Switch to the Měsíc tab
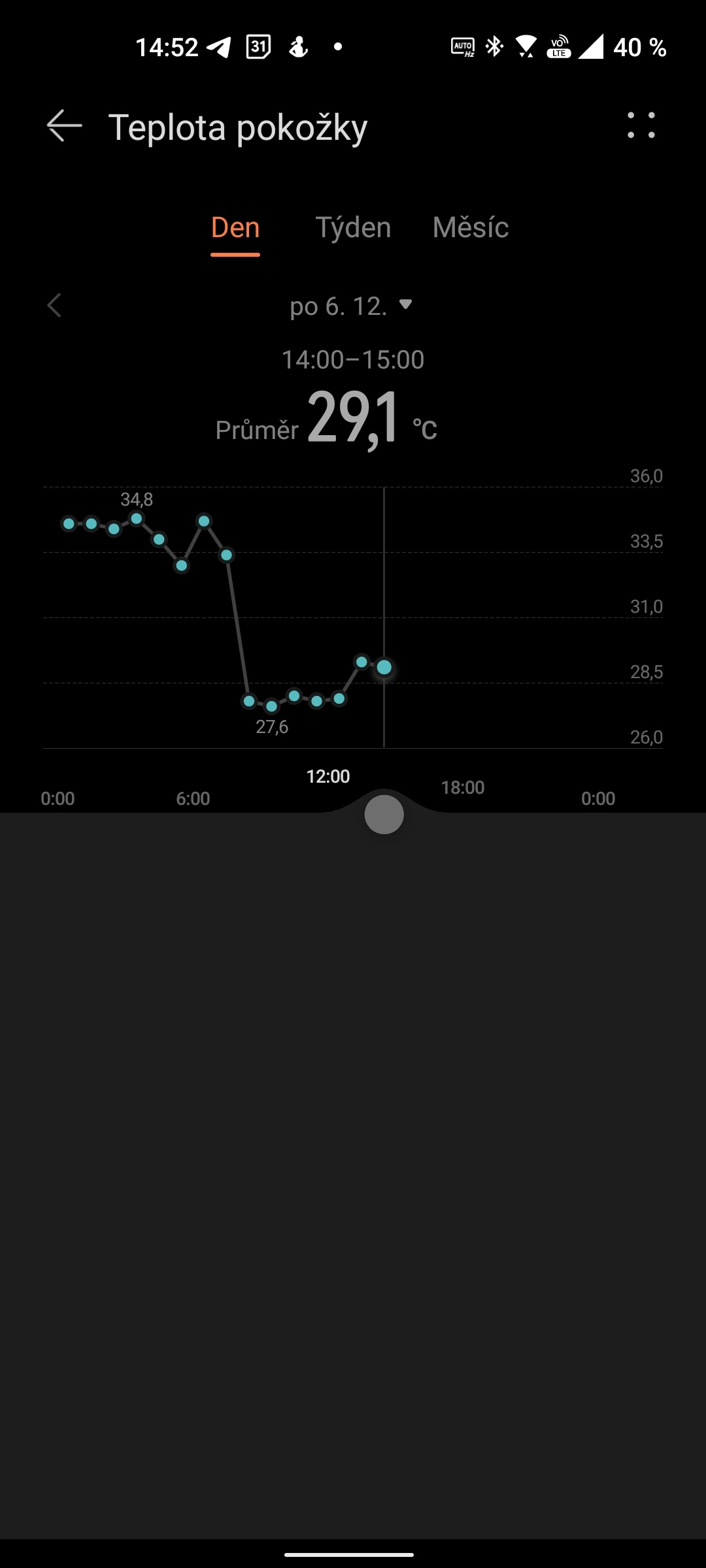This screenshot has height=1568, width=706. click(x=470, y=228)
